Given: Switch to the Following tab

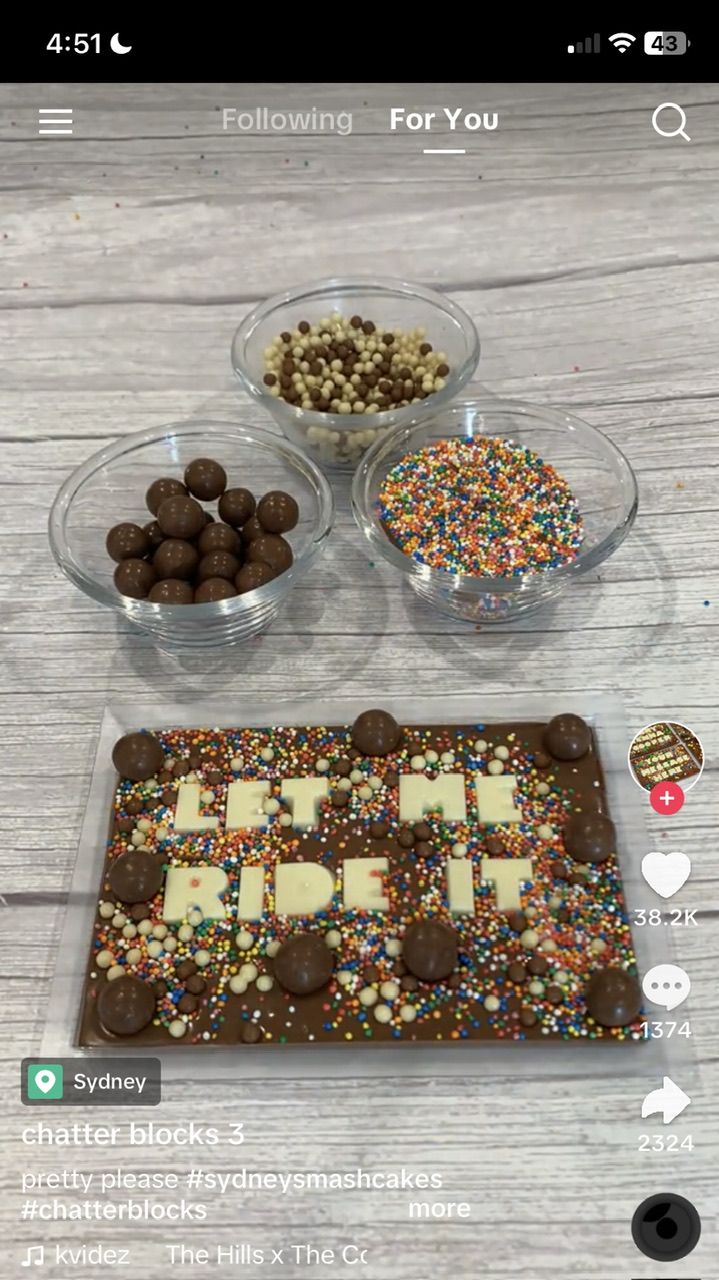Looking at the screenshot, I should 287,120.
